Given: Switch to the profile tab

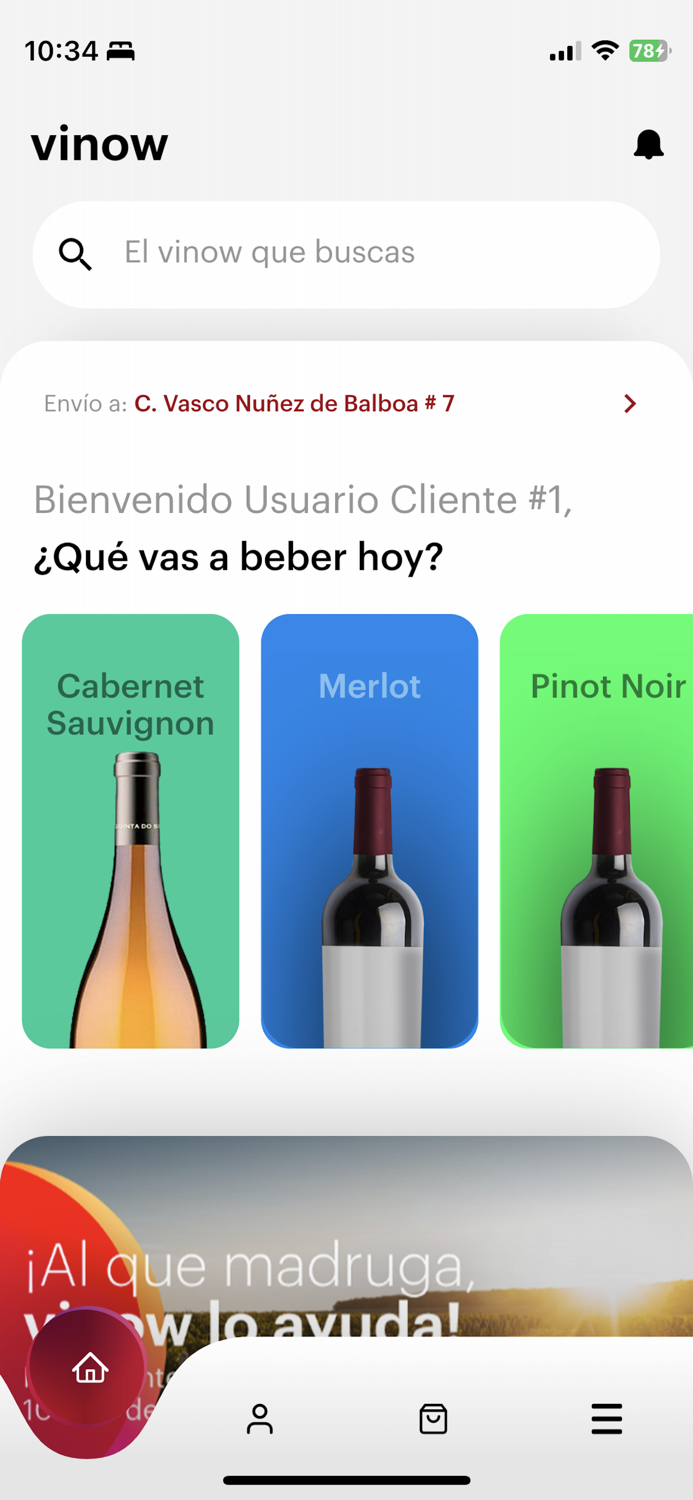Looking at the screenshot, I should click(260, 1419).
